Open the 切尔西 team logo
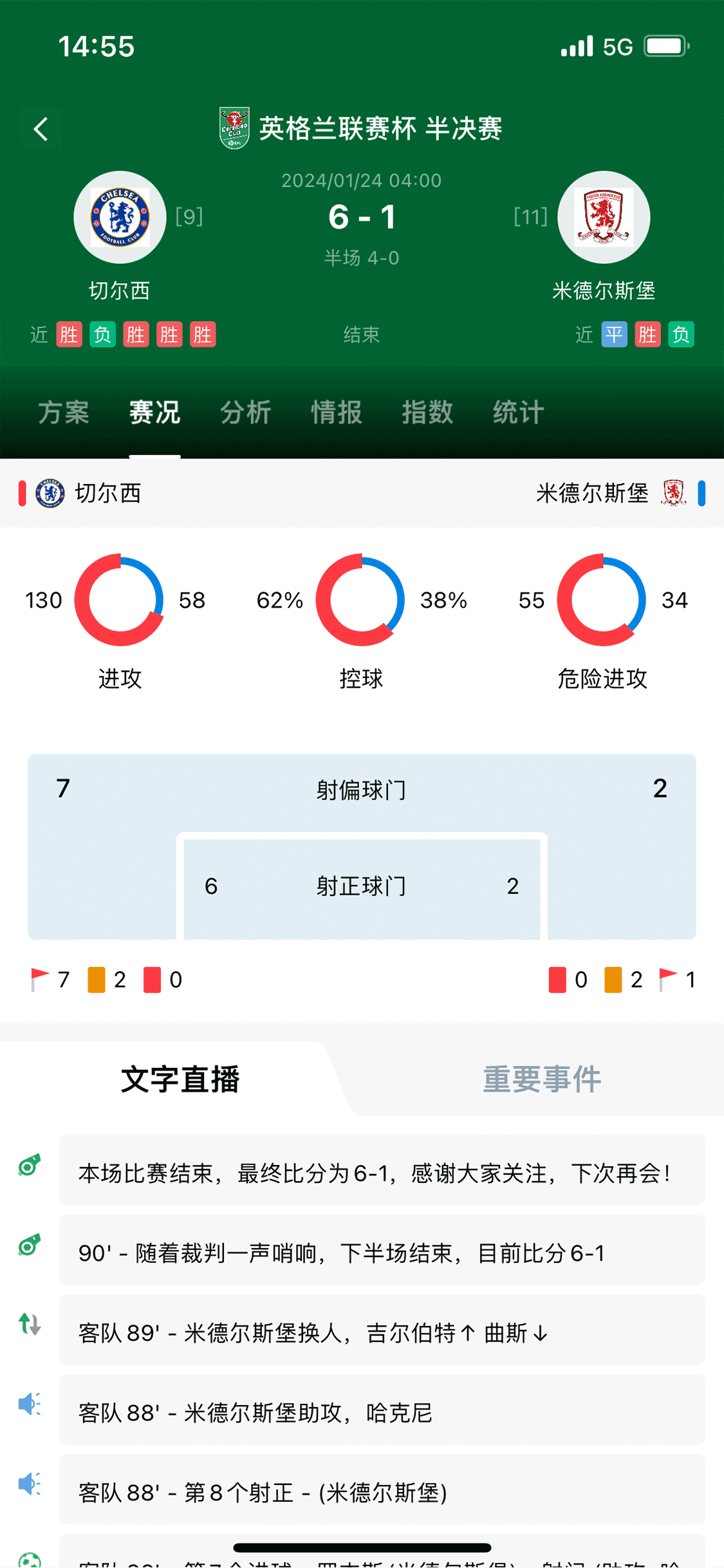 coord(120,218)
